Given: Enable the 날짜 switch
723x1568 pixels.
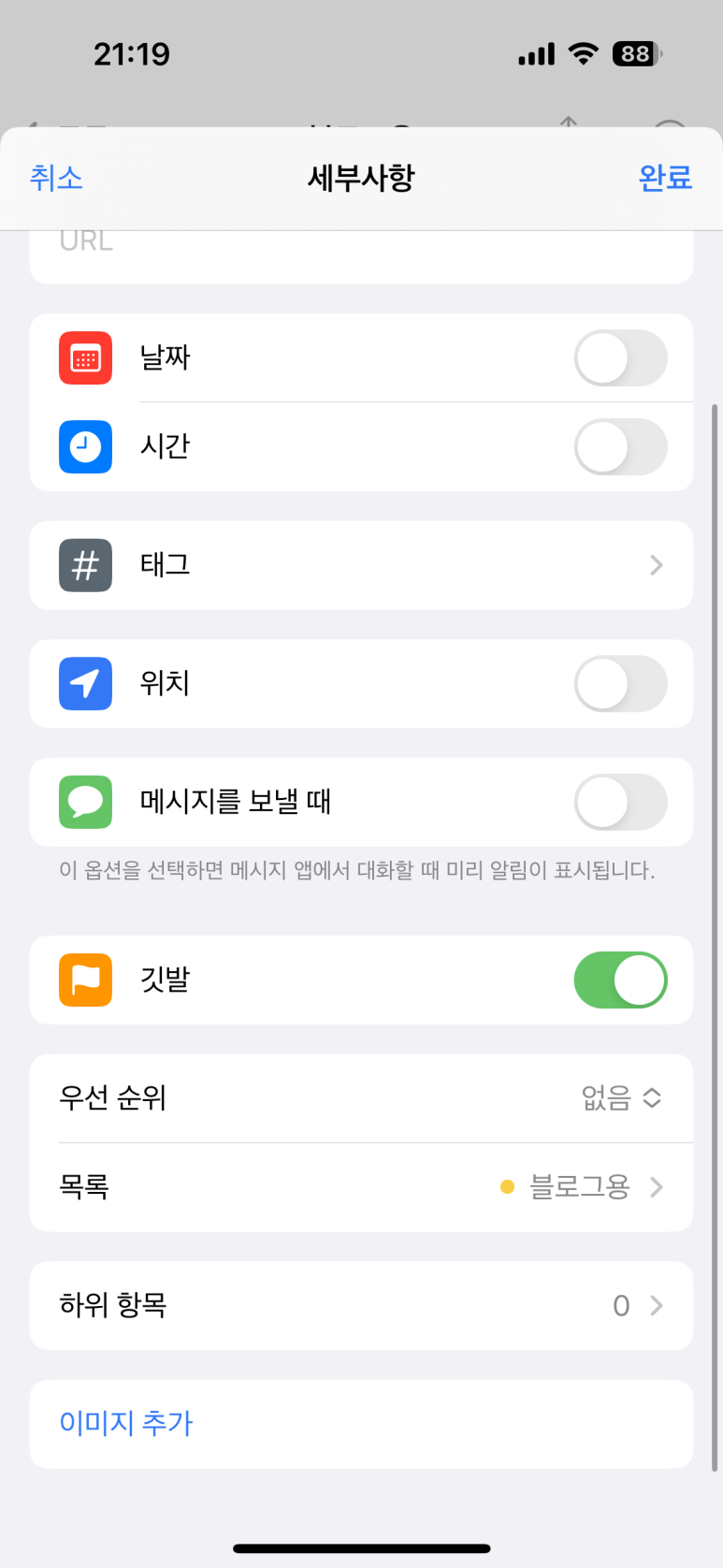Looking at the screenshot, I should [x=620, y=358].
